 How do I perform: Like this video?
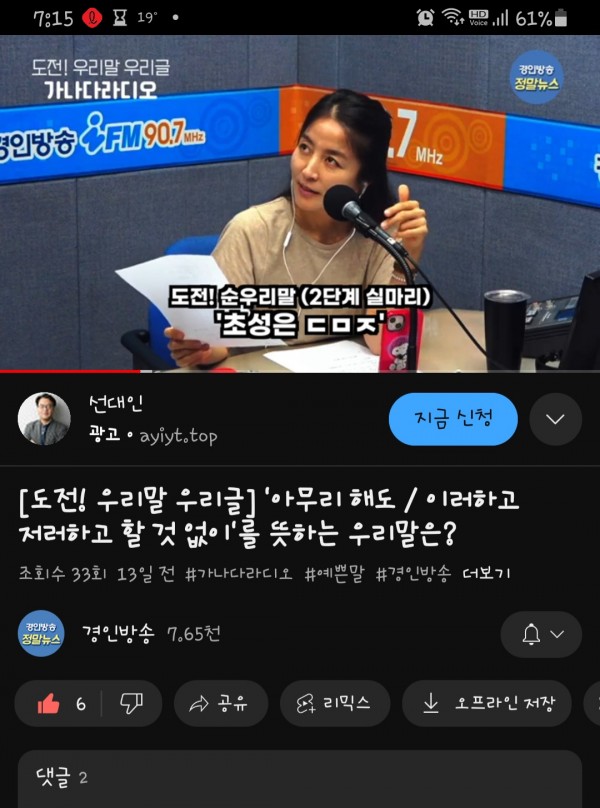click(62, 704)
